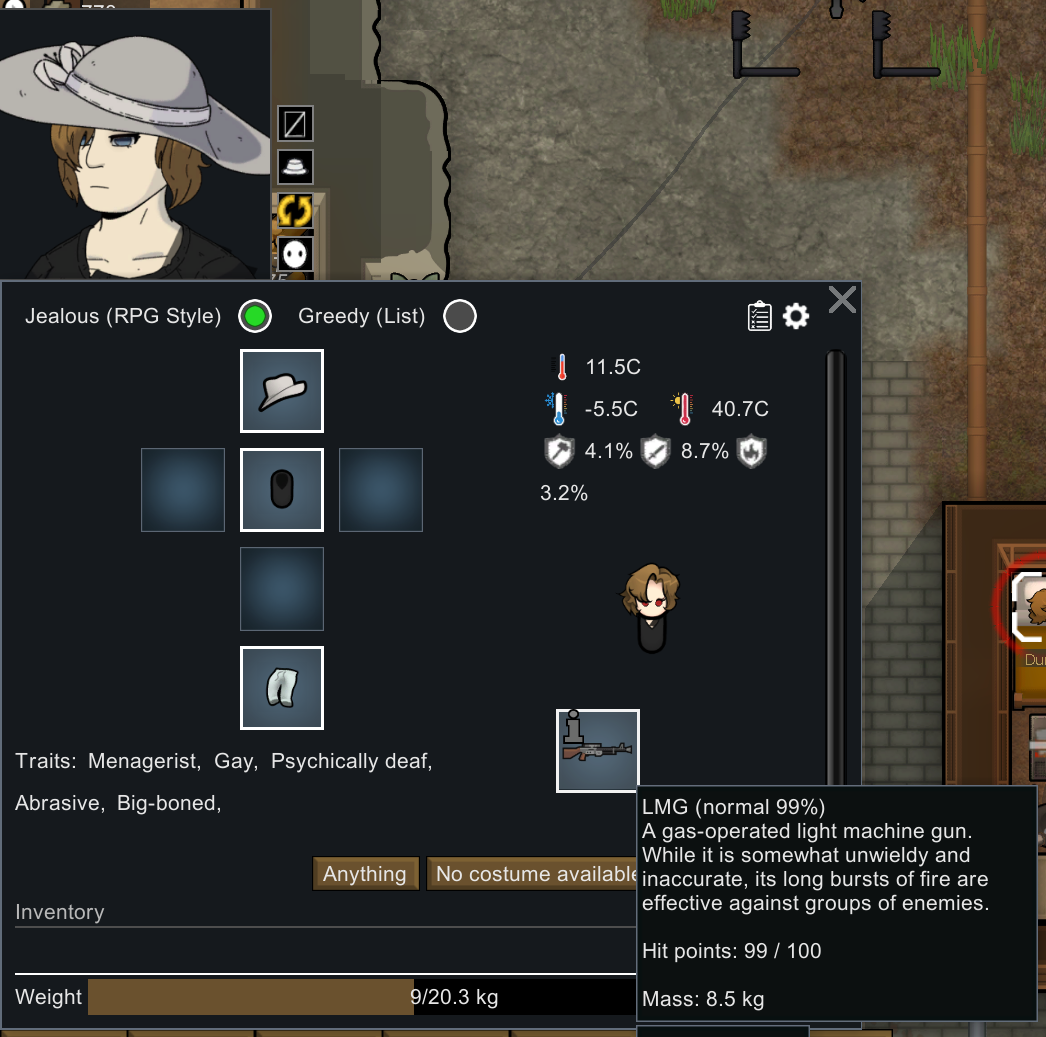The height and width of the screenshot is (1037, 1046).
Task: Open the Anything outfit dropdown
Action: (x=365, y=874)
